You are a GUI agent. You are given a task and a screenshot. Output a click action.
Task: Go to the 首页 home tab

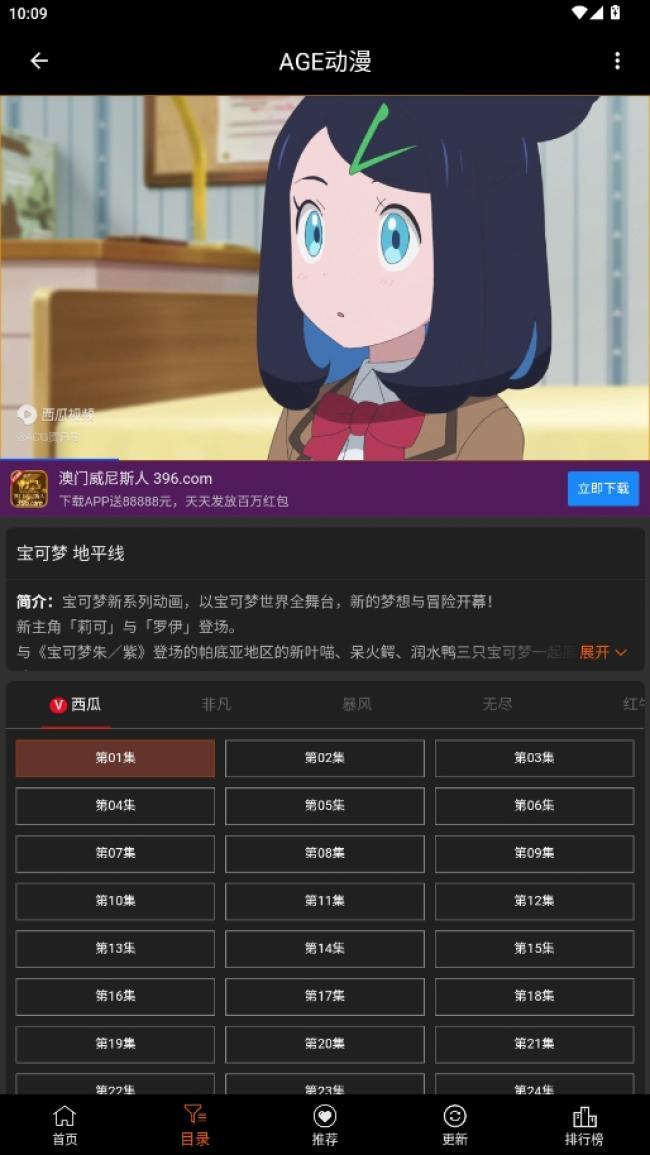(65, 1125)
